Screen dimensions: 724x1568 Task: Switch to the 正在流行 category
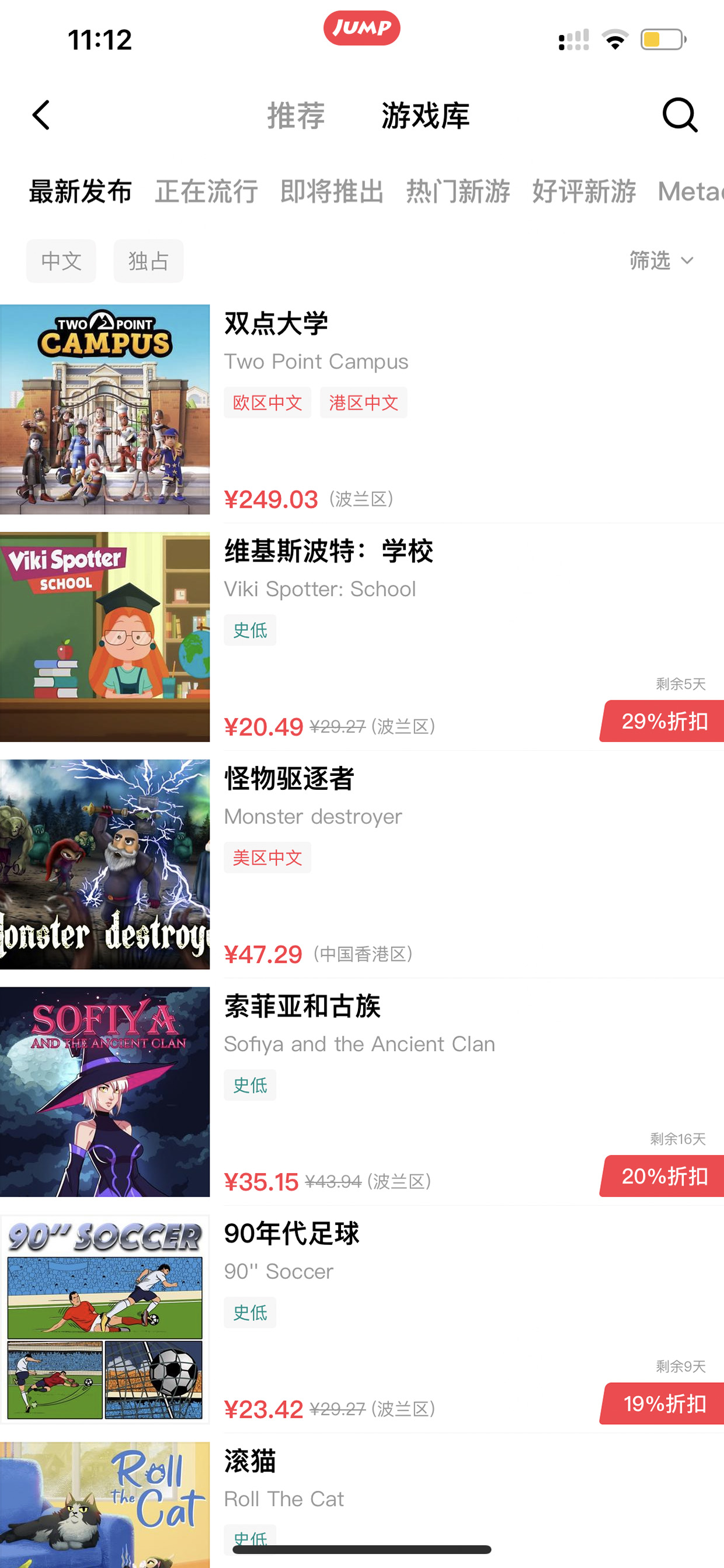(x=206, y=192)
